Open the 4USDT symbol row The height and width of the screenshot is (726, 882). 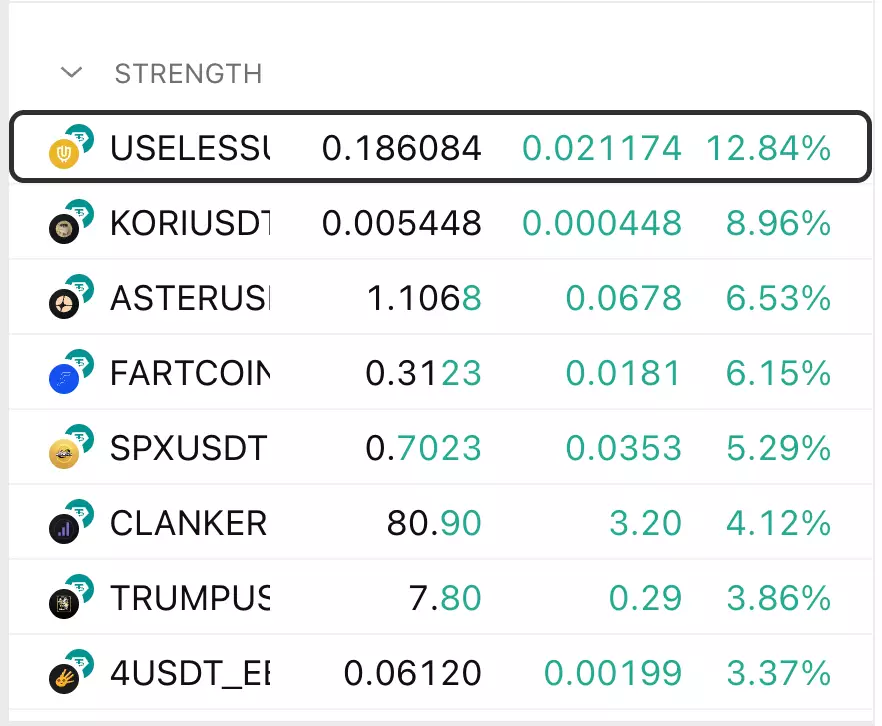(x=189, y=673)
